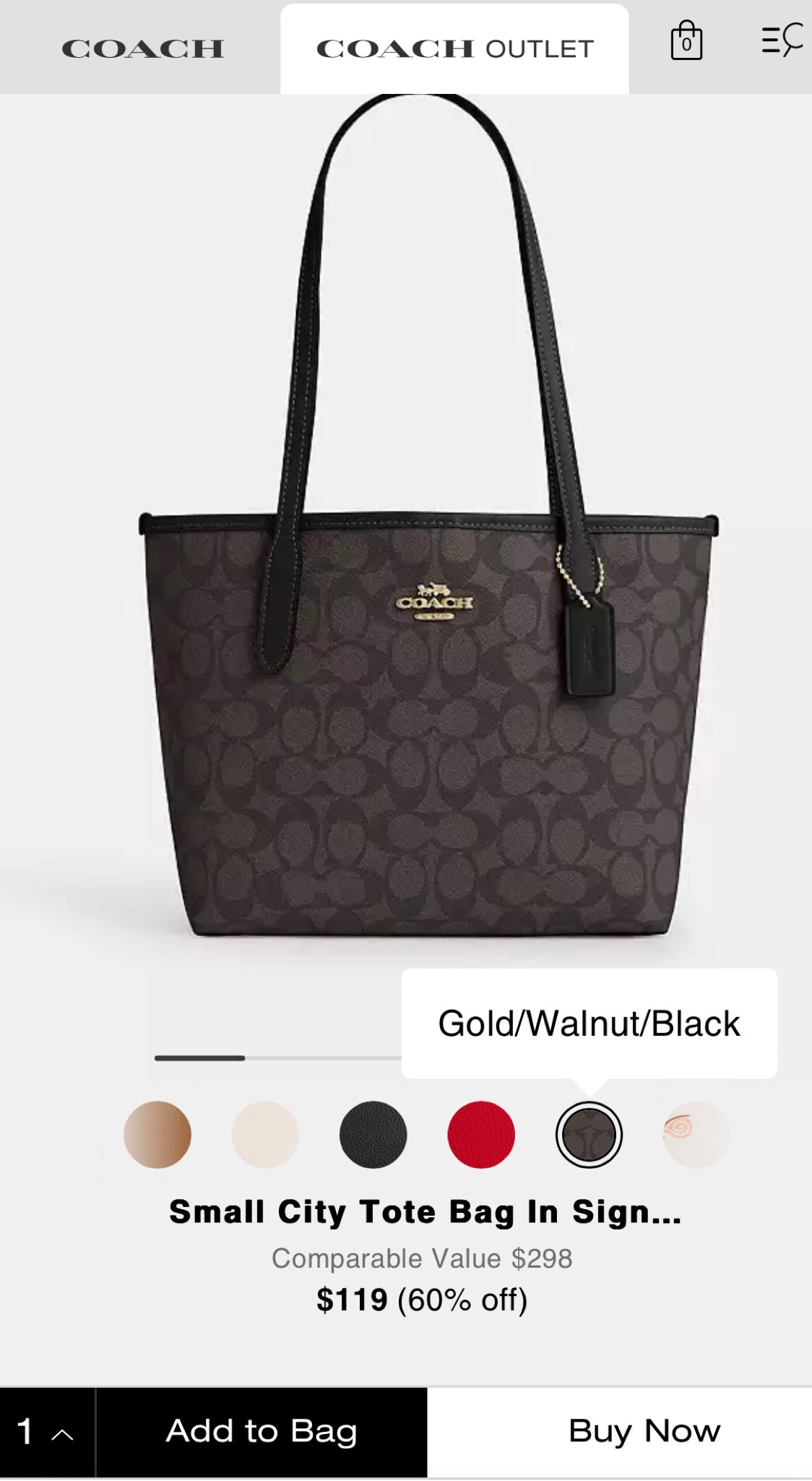The height and width of the screenshot is (1481, 812).
Task: Switch to the Coach Outlet tab
Action: click(454, 48)
